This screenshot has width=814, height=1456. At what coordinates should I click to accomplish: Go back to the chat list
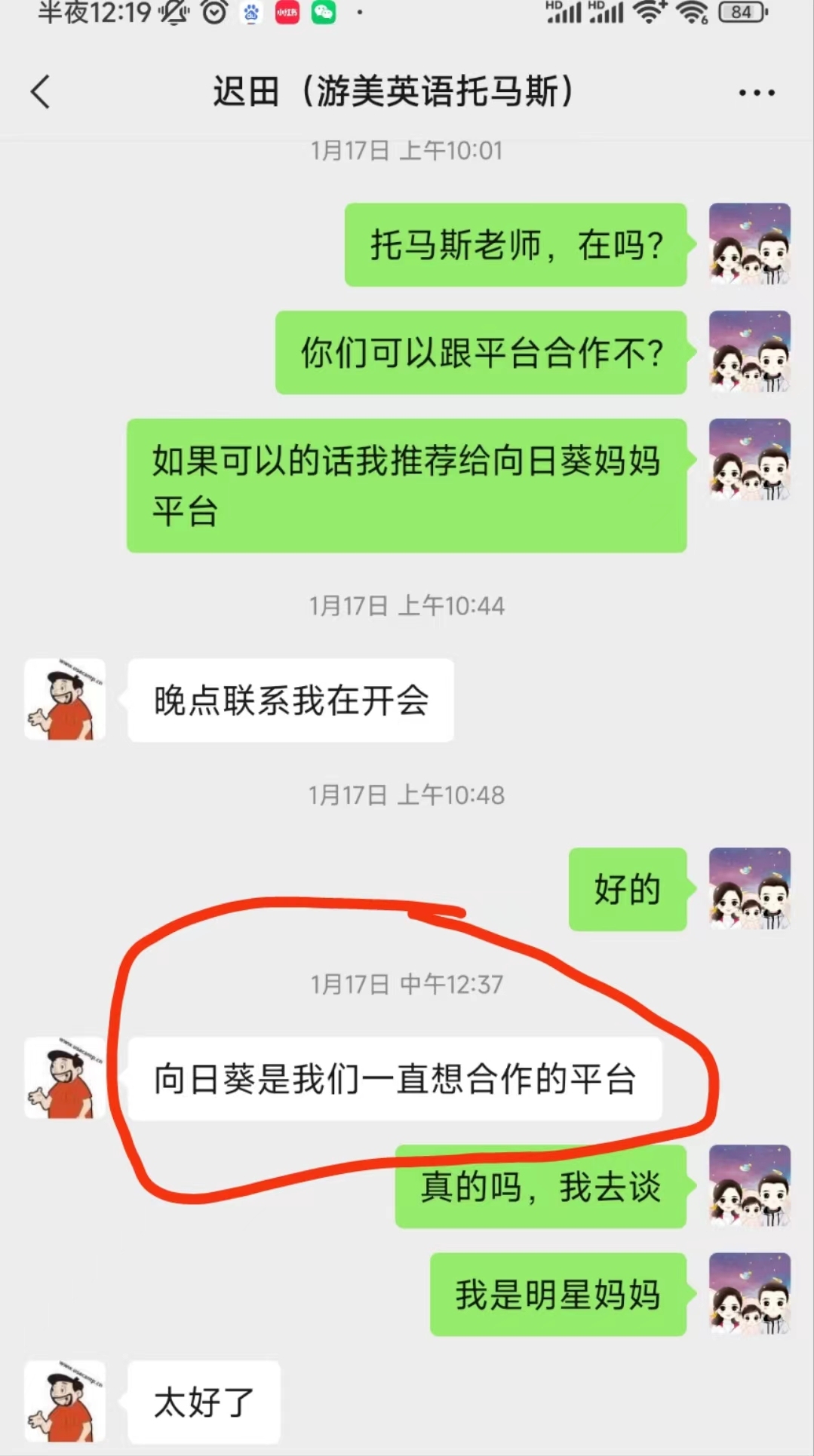coord(41,93)
